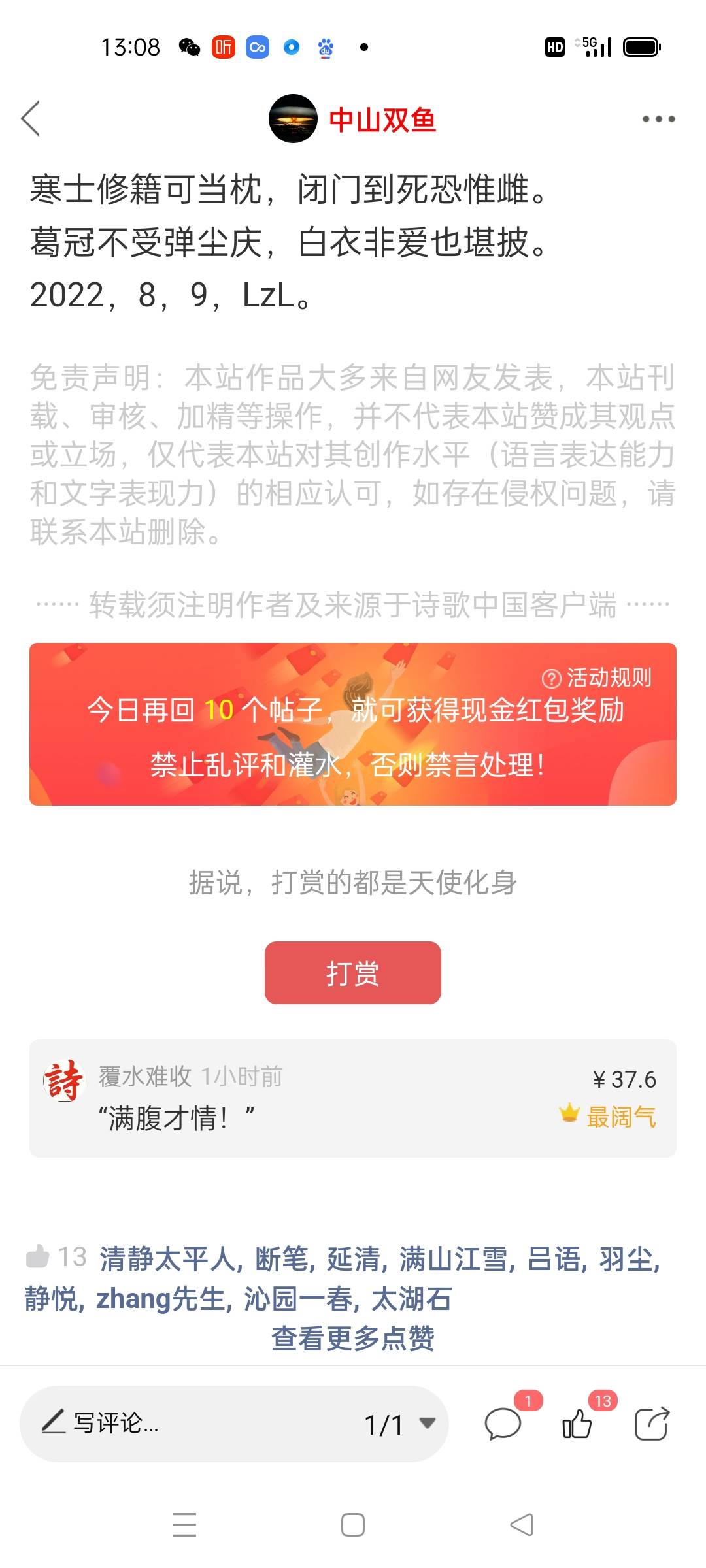Image resolution: width=706 pixels, height=1568 pixels.
Task: Tap 查看更多点赞 to see all likes
Action: 353,1337
